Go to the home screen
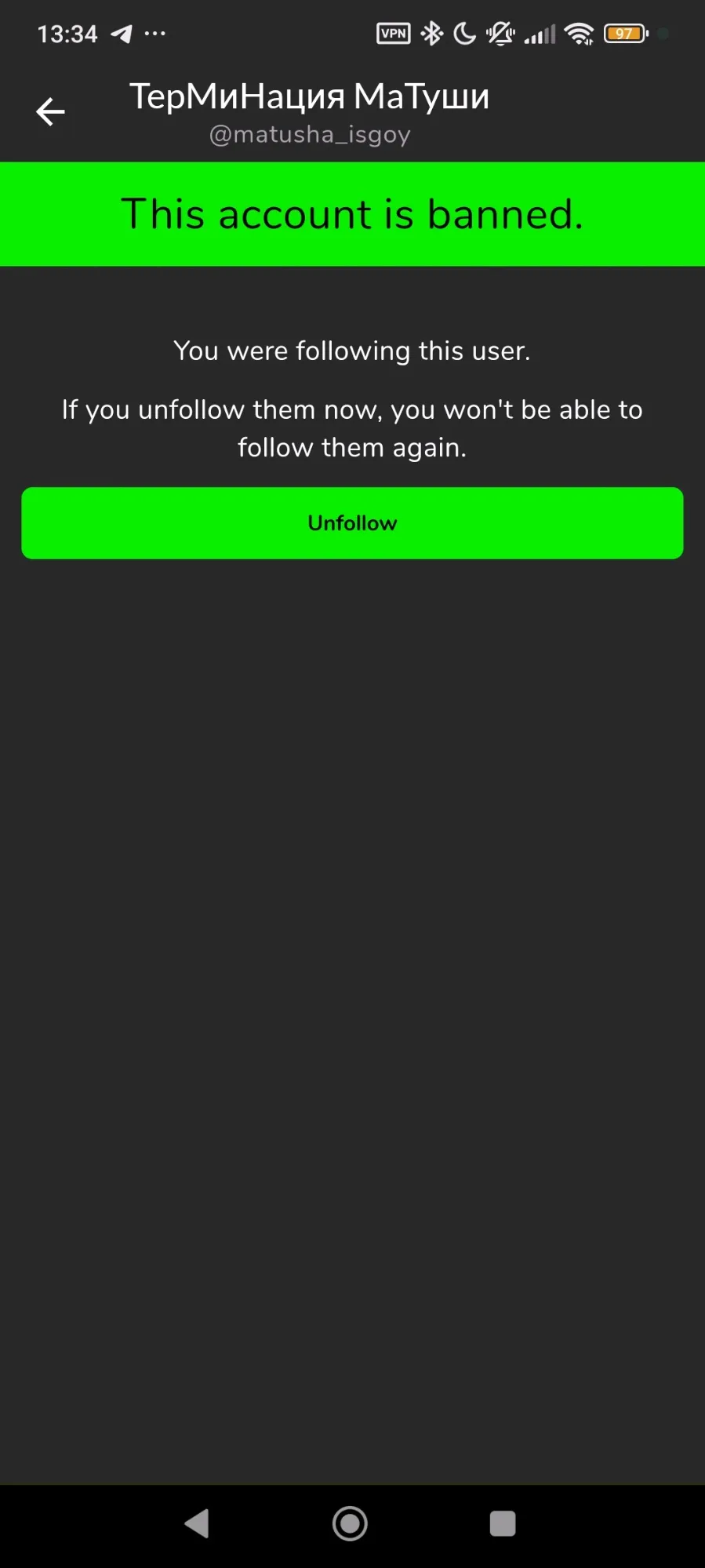 350,1523
